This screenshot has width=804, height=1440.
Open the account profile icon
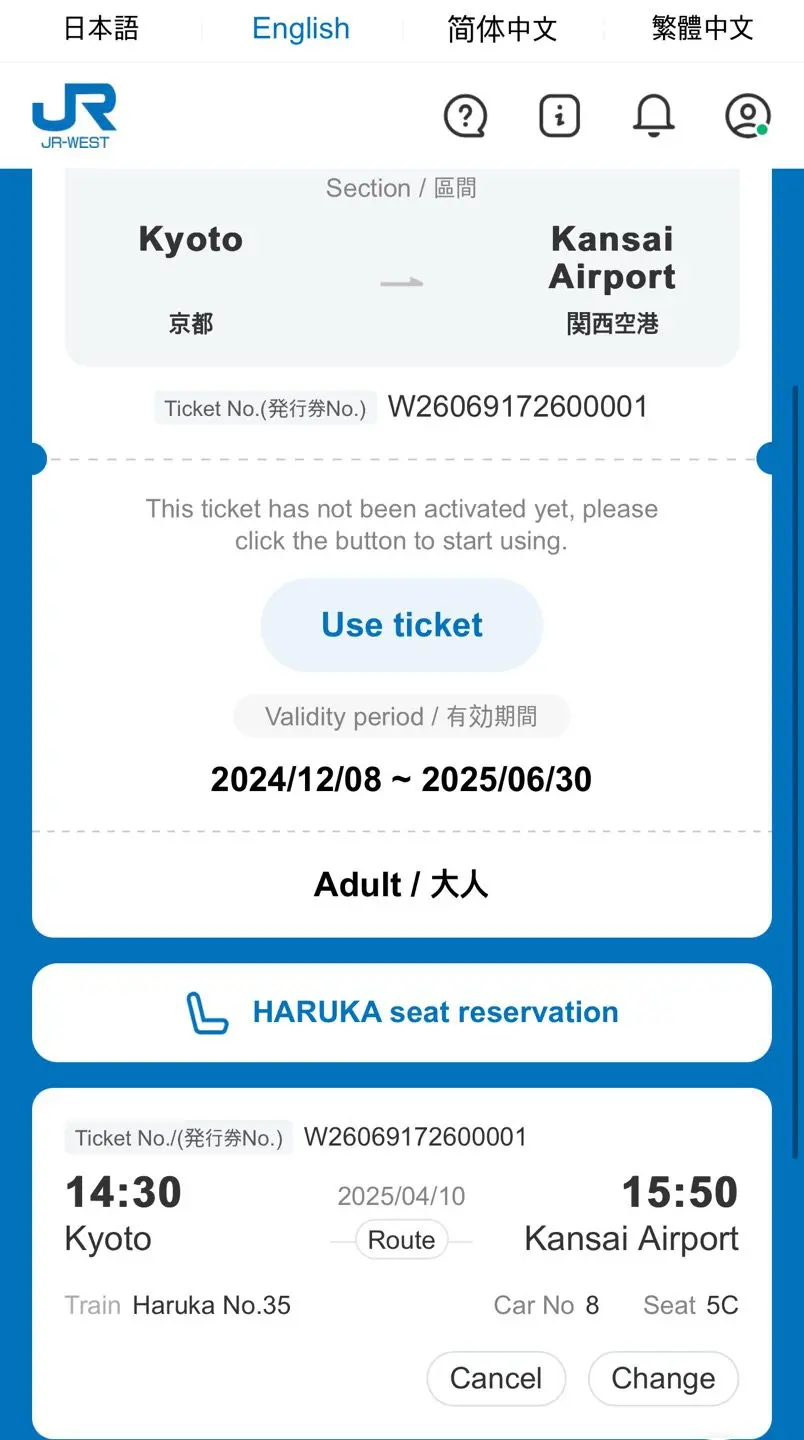[747, 117]
